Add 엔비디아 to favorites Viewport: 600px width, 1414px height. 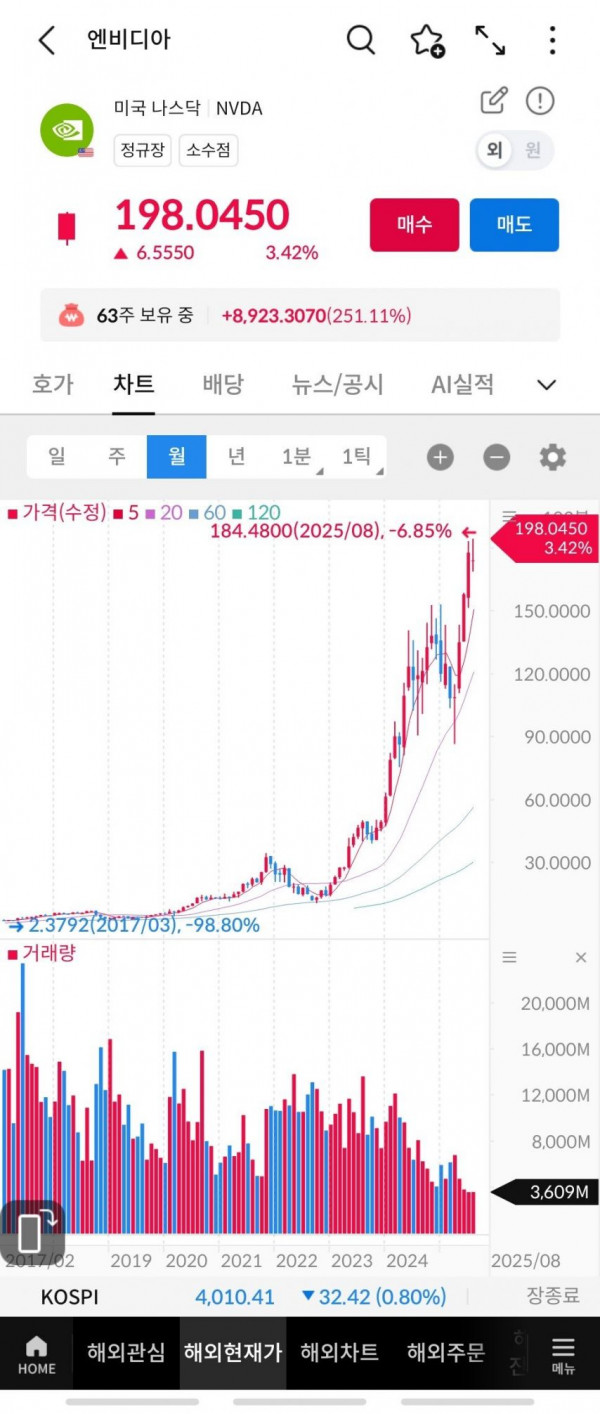pos(427,40)
